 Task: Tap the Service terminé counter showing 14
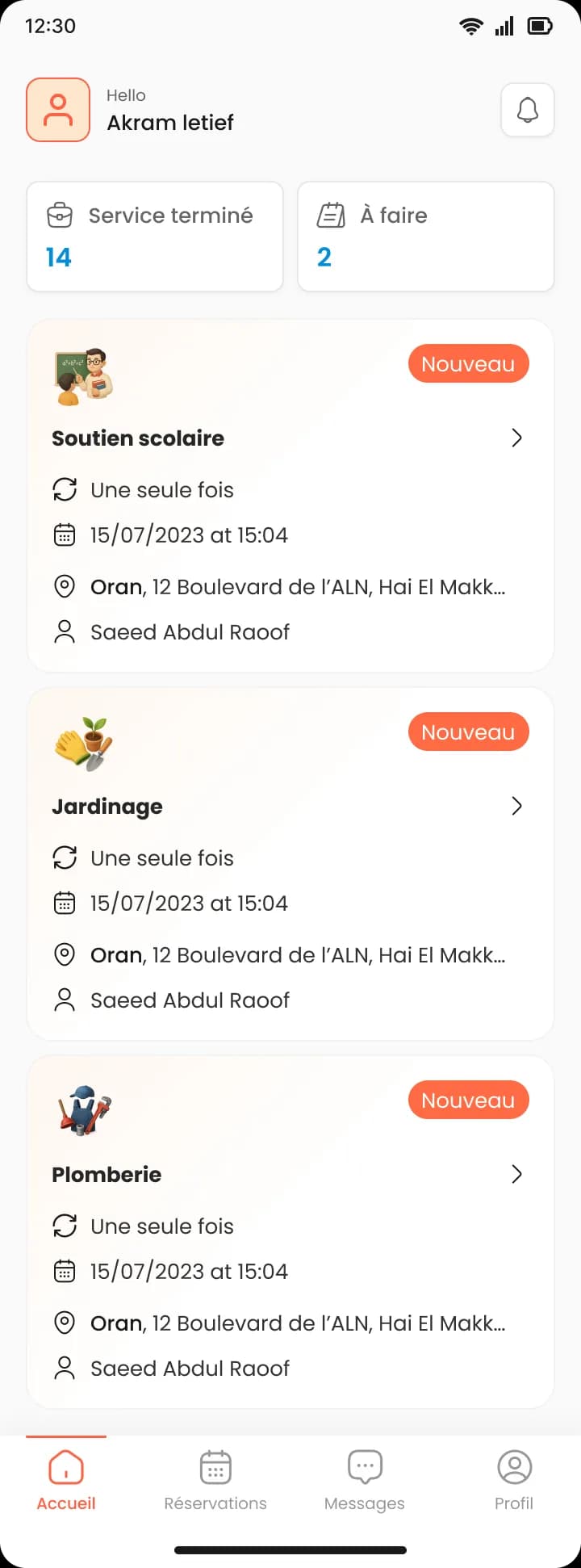tap(56, 257)
